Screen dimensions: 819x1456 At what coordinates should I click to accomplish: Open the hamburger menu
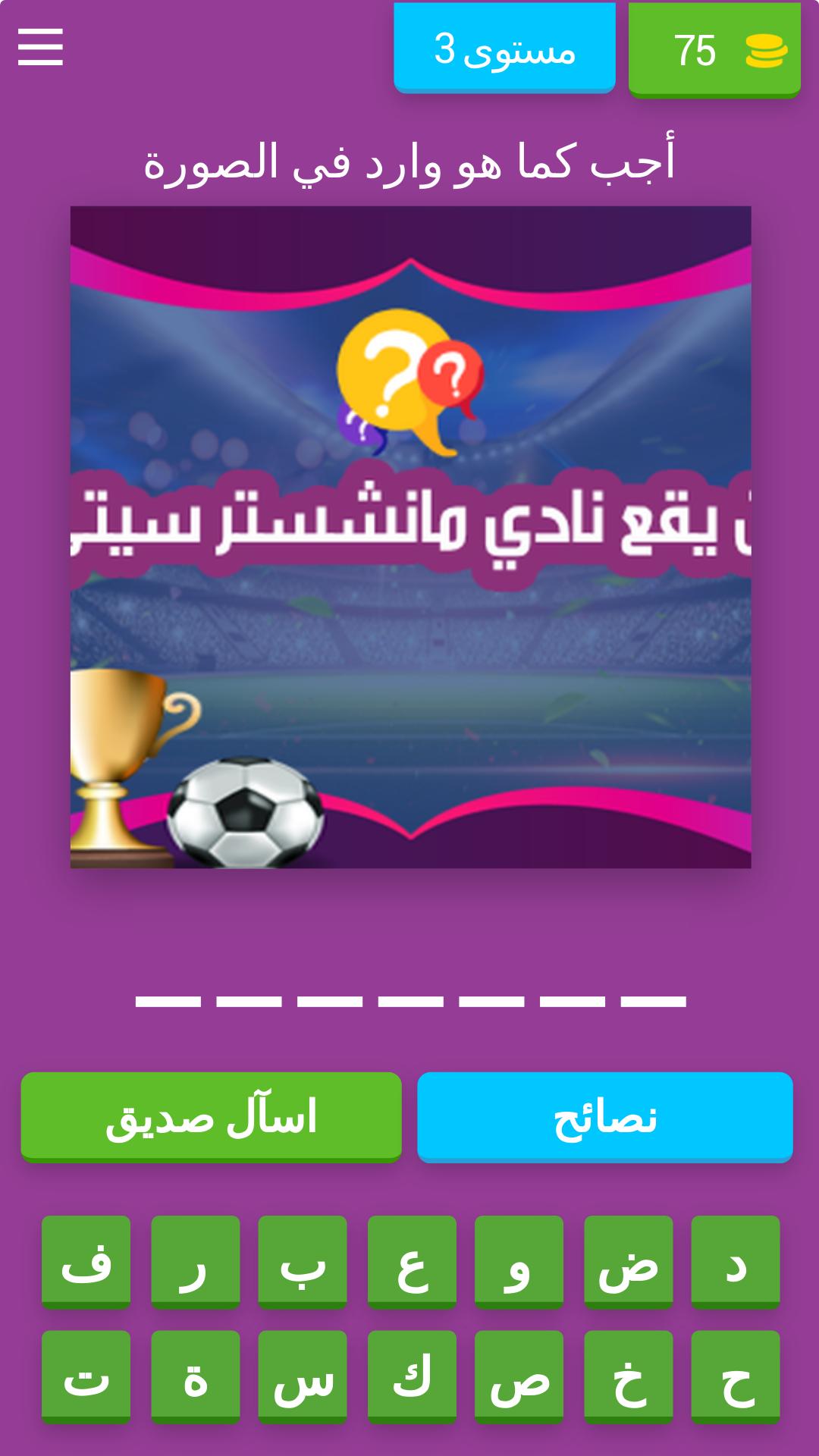tap(40, 47)
